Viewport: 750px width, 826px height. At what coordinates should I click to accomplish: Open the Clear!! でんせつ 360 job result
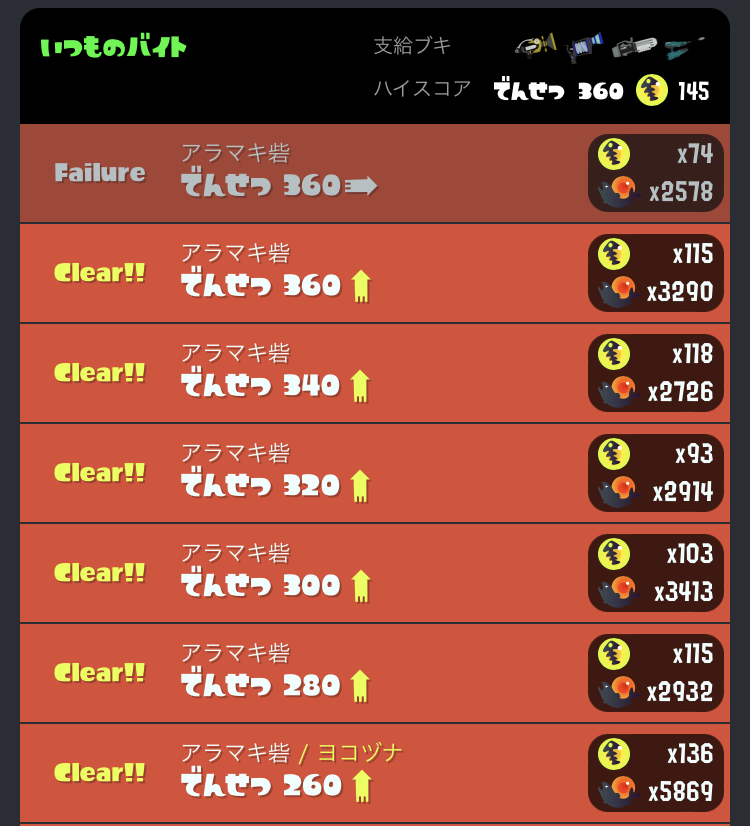[x=375, y=273]
